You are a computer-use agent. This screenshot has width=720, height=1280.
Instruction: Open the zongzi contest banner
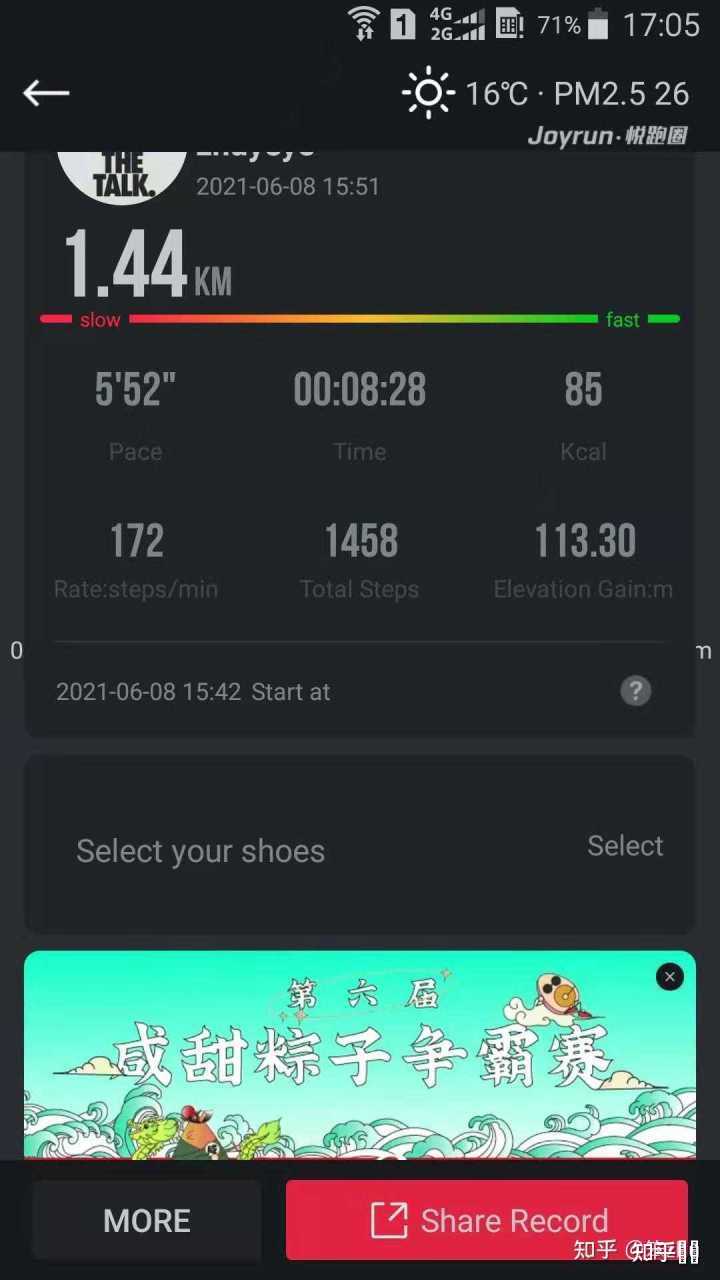click(360, 1060)
